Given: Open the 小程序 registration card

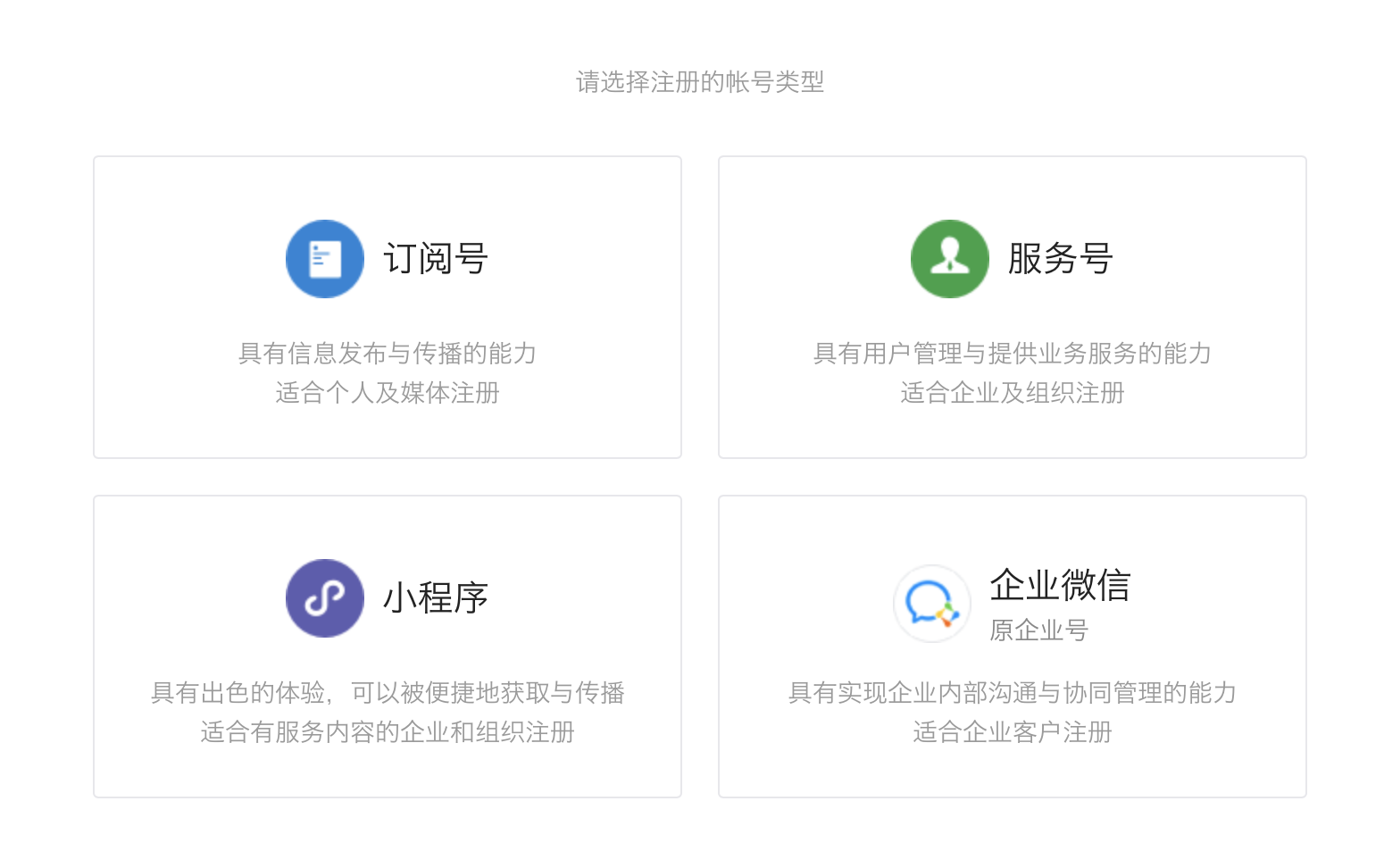Looking at the screenshot, I should (x=387, y=647).
